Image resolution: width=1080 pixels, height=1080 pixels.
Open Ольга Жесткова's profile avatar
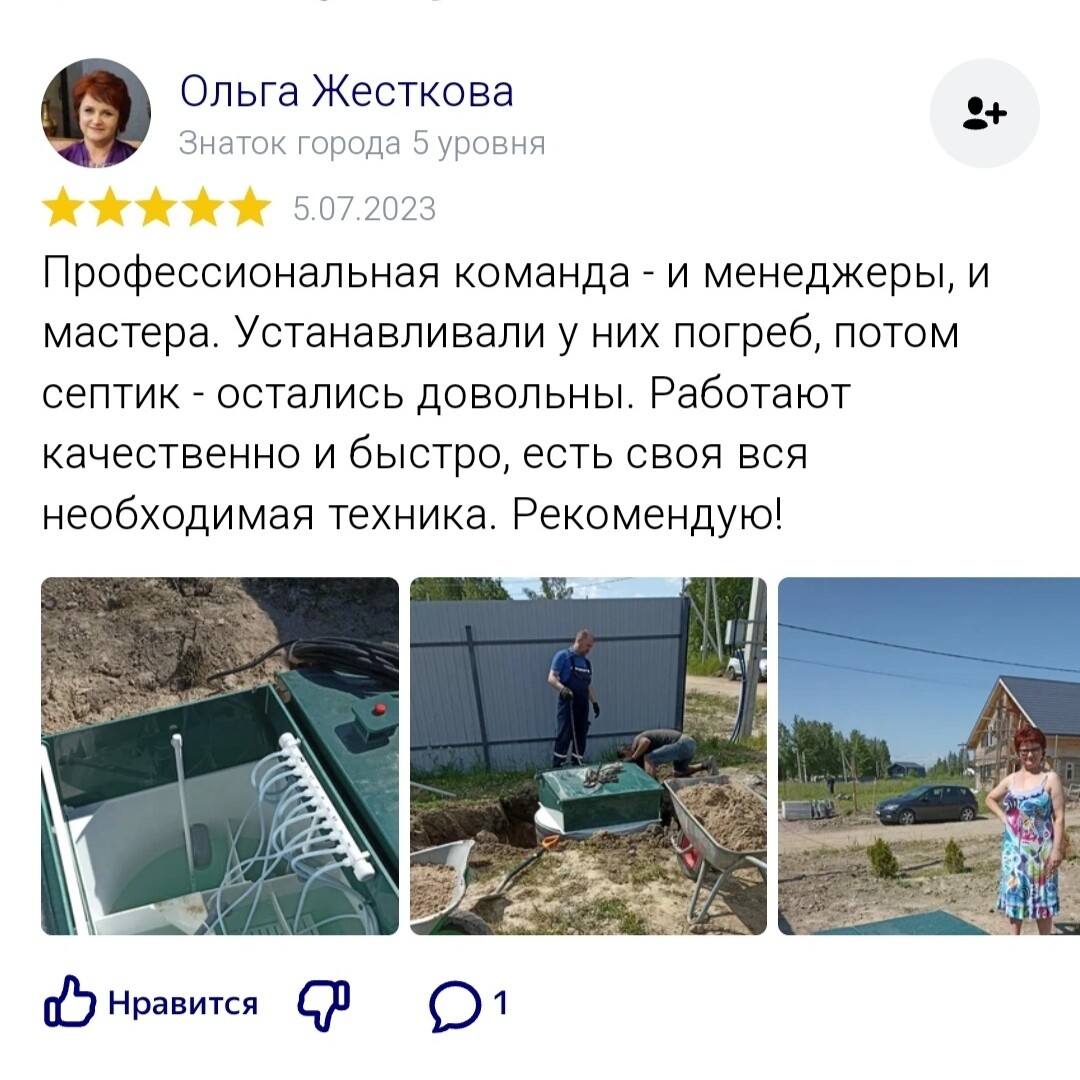pos(95,113)
